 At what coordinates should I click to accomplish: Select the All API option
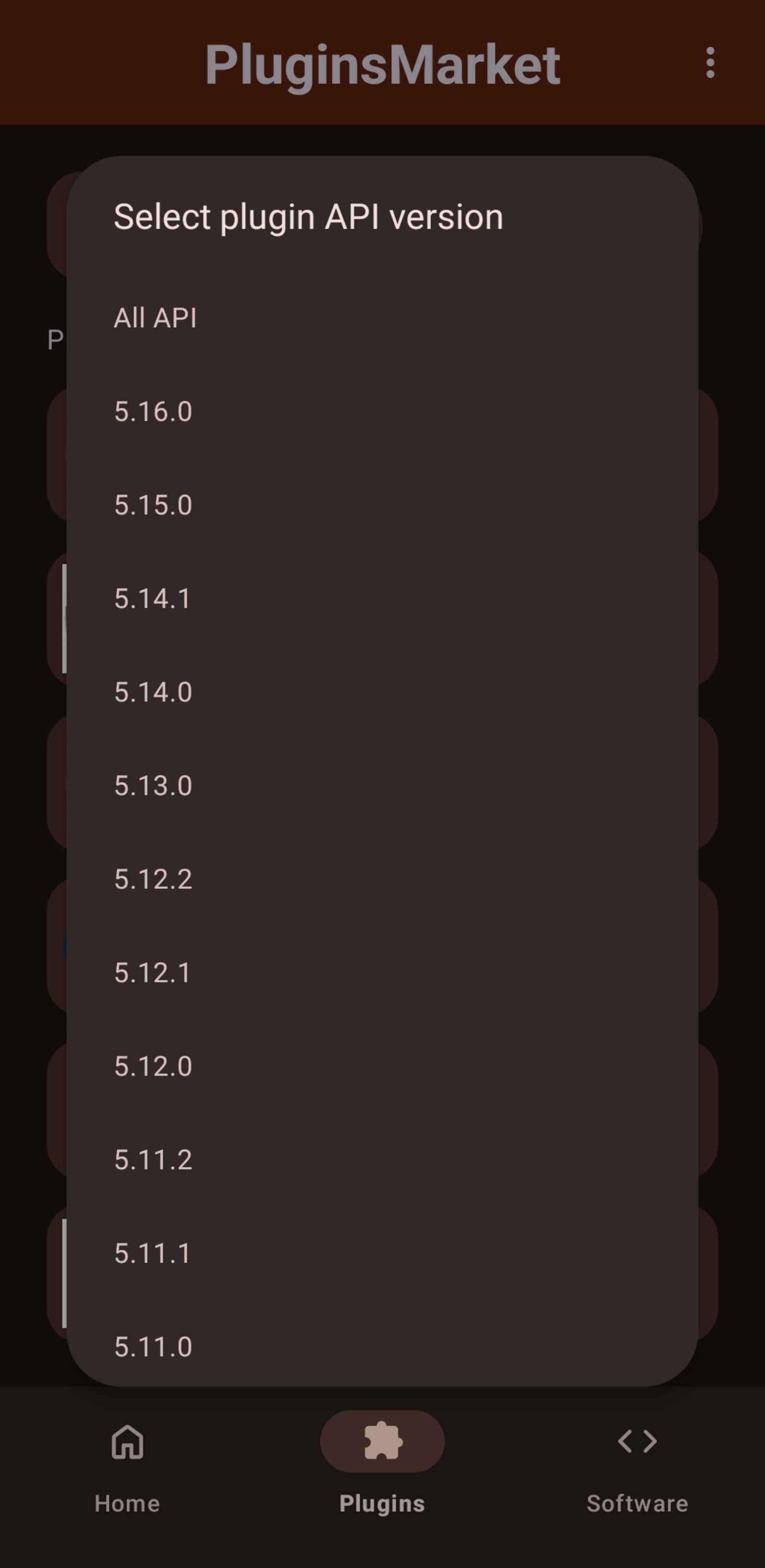pos(155,317)
